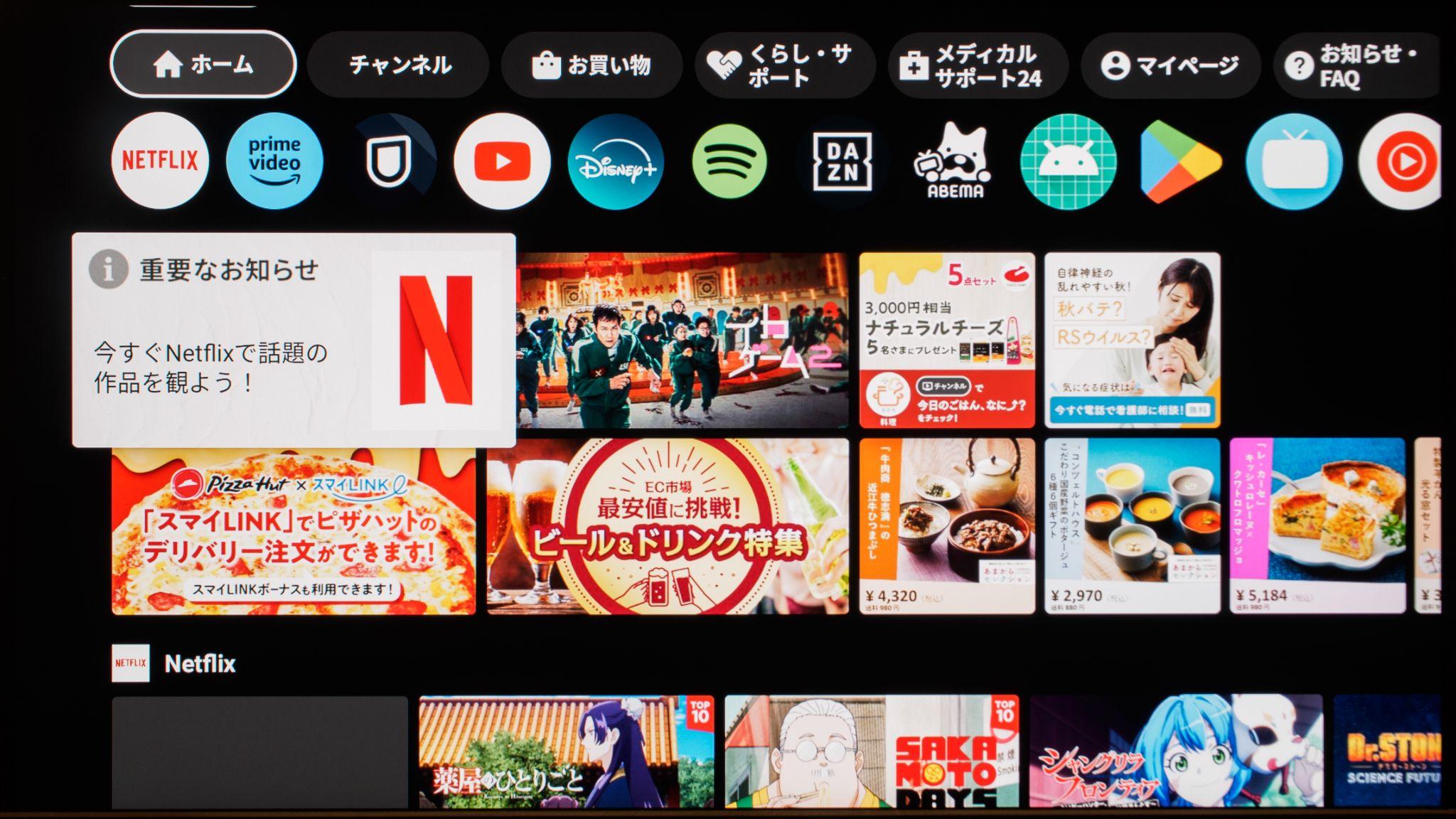The height and width of the screenshot is (819, 1456).
Task: Open the ABEMA app
Action: click(x=955, y=162)
